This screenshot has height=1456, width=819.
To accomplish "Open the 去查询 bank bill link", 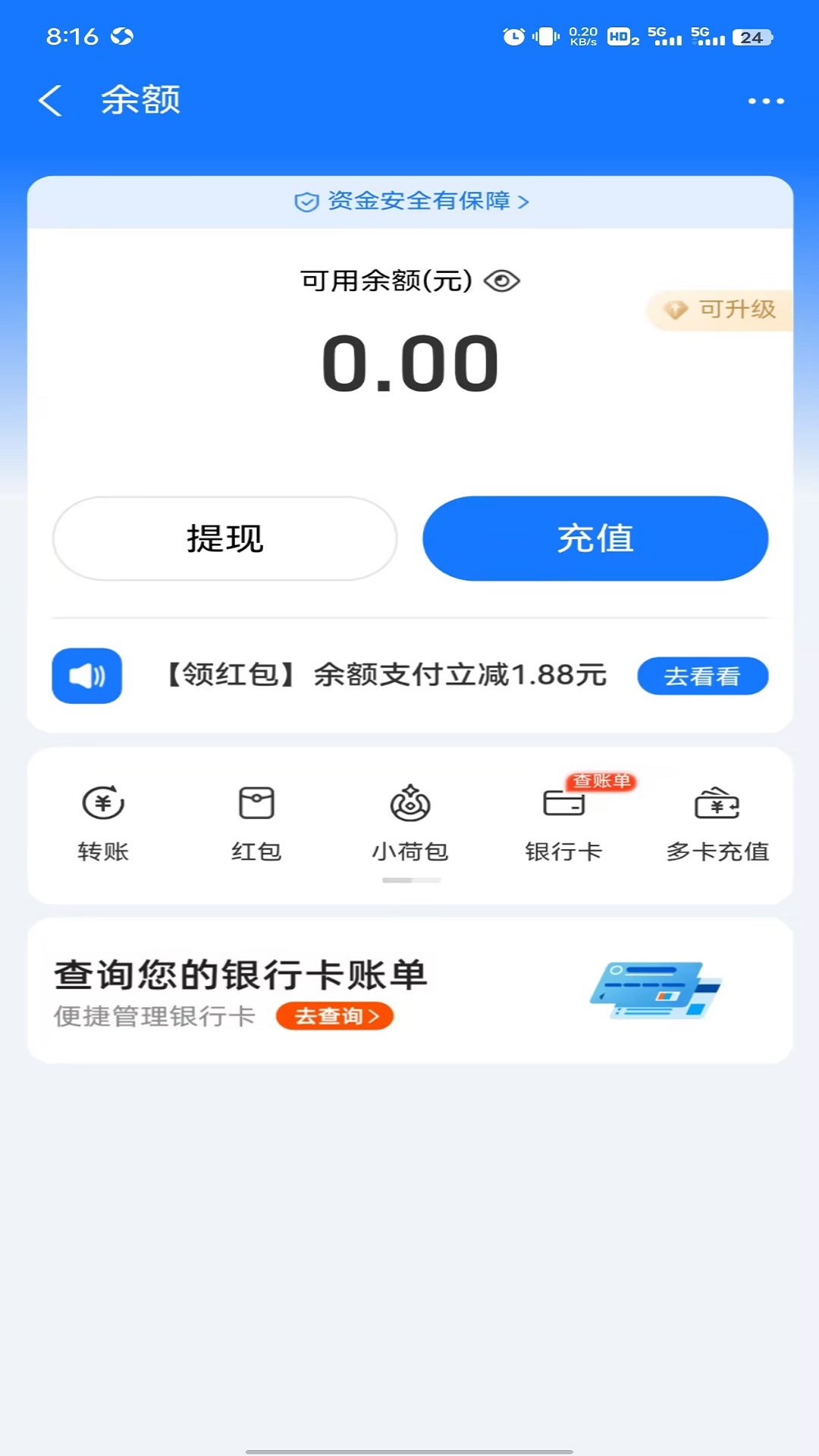I will [x=335, y=1018].
